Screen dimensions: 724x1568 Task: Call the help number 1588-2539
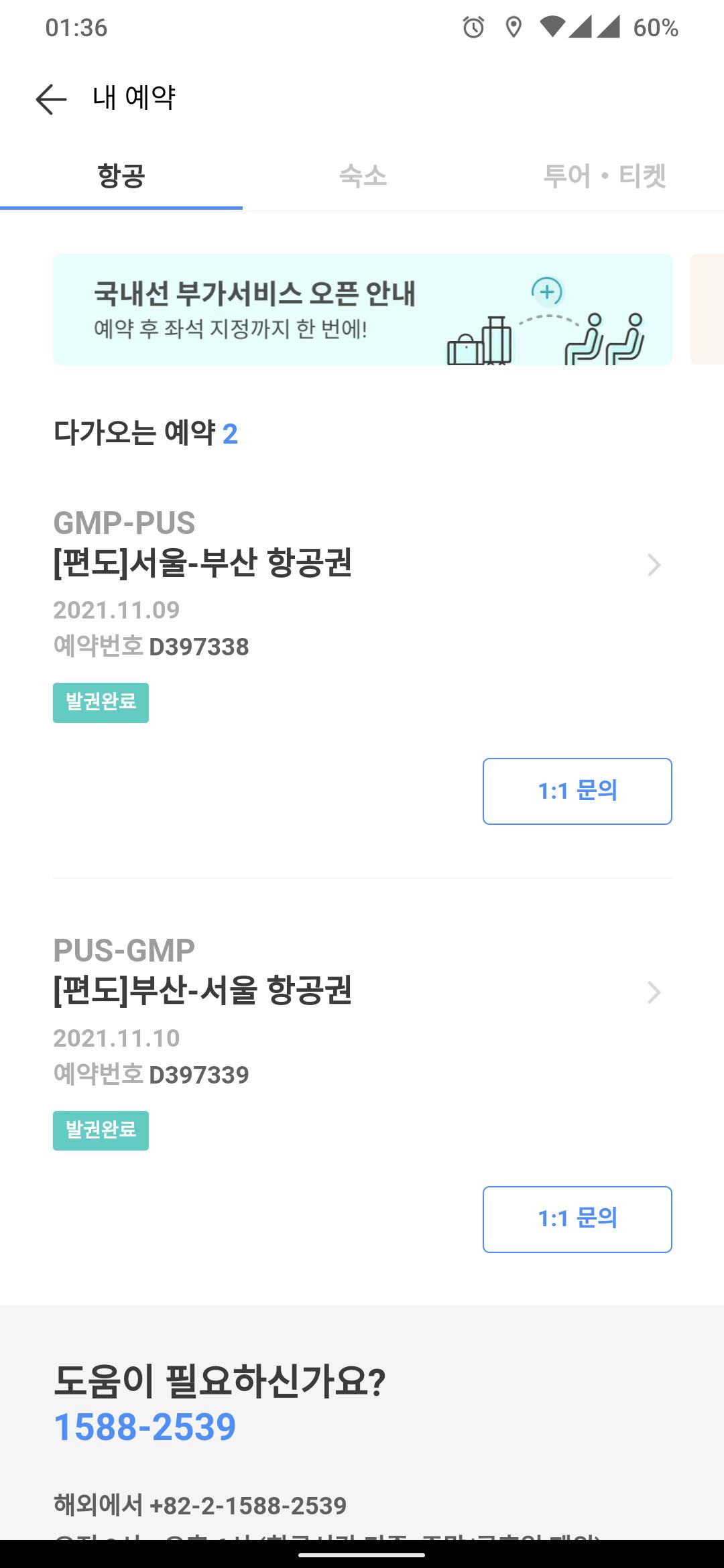(x=145, y=1427)
